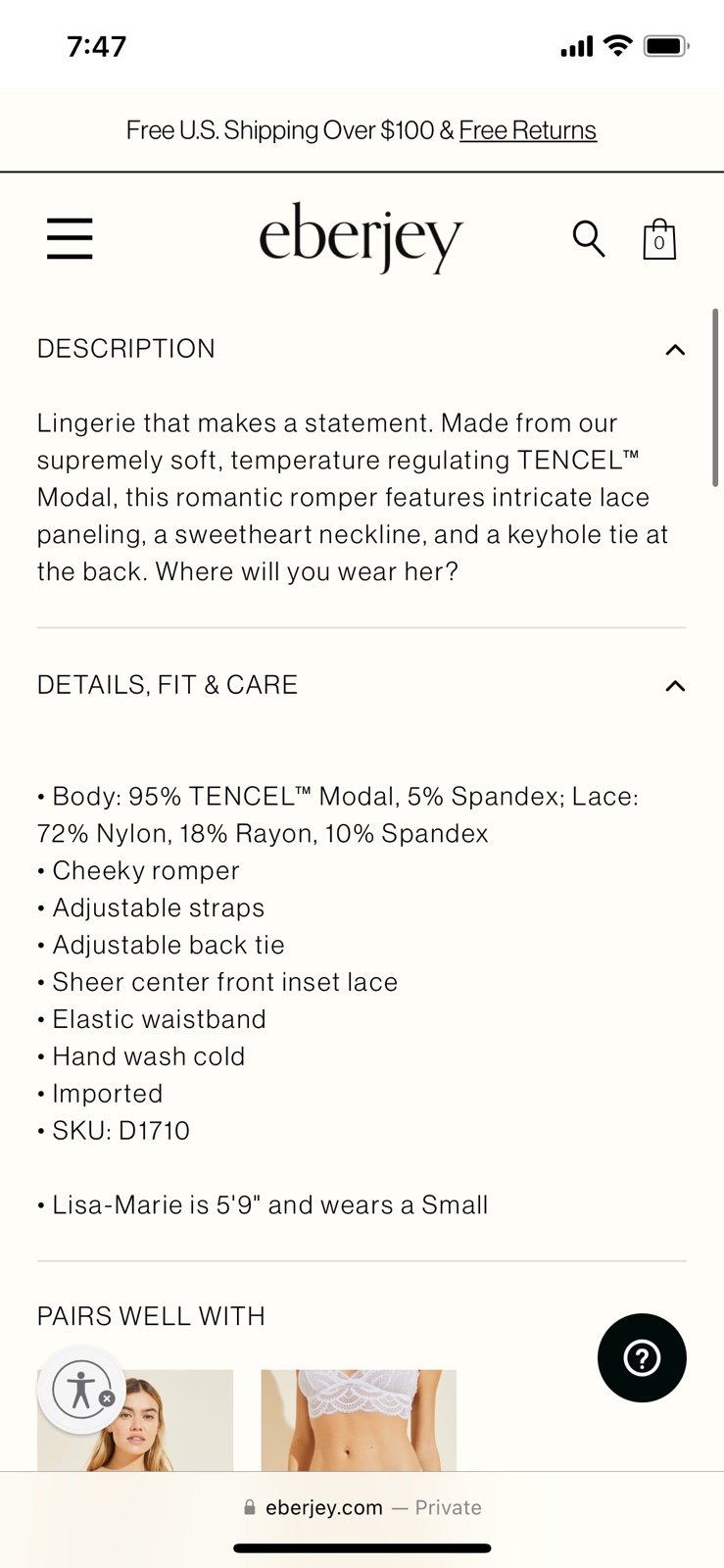
Task: Open the help question mark button
Action: [642, 1357]
